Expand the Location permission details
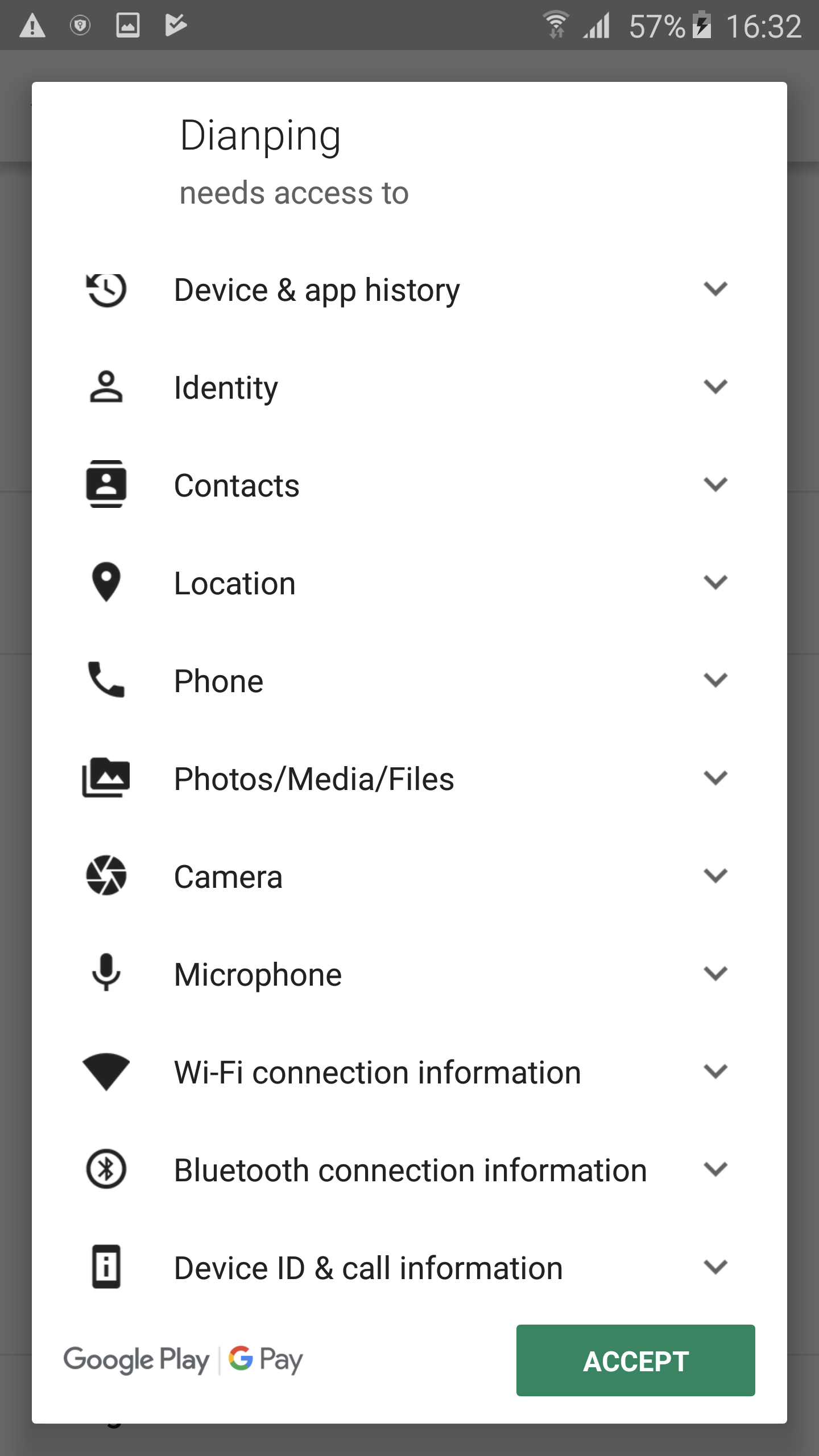 click(716, 582)
